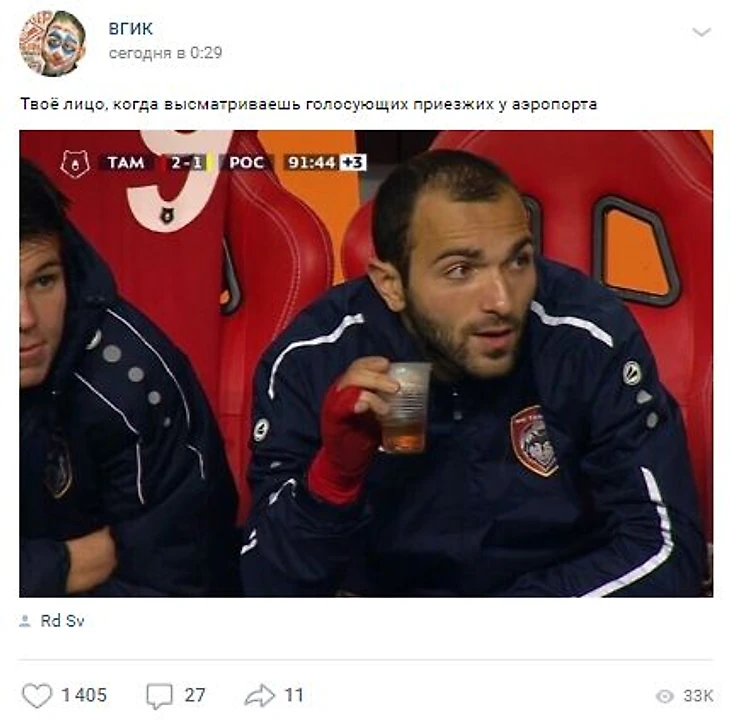Image resolution: width=730 pixels, height=721 pixels.
Task: Open the ВГИК community name link
Action: click(x=131, y=30)
